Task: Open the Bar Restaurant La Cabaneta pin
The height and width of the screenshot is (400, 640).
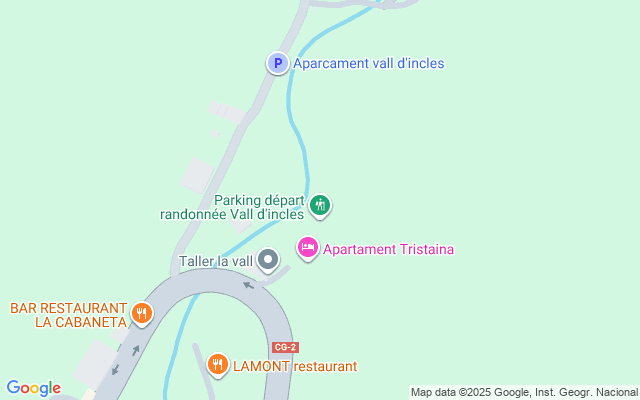Action: (143, 314)
